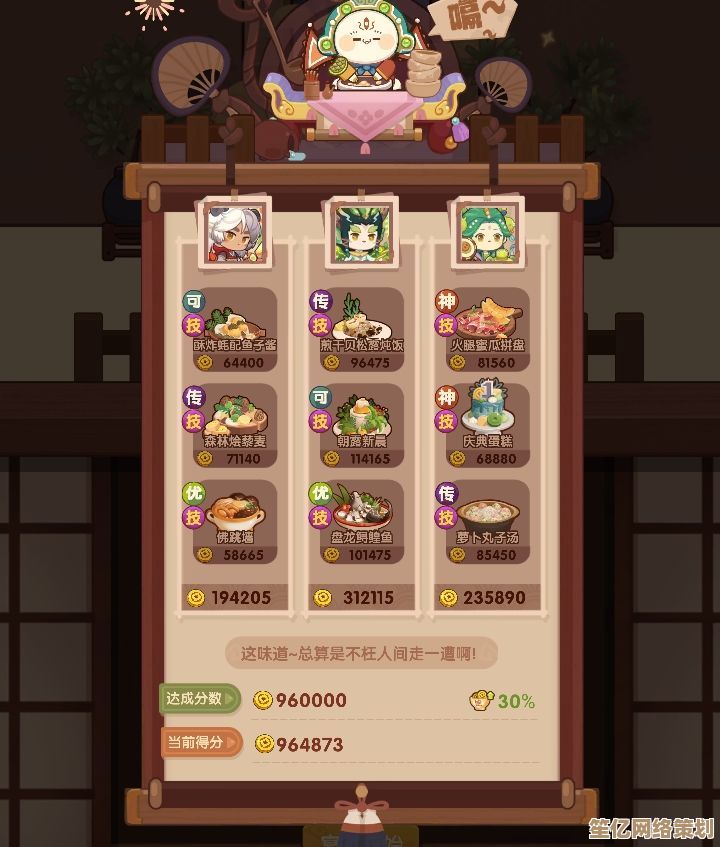The height and width of the screenshot is (847, 720).
Task: Open the 酥炸蚝配鱼子酱 dish card
Action: tap(234, 329)
